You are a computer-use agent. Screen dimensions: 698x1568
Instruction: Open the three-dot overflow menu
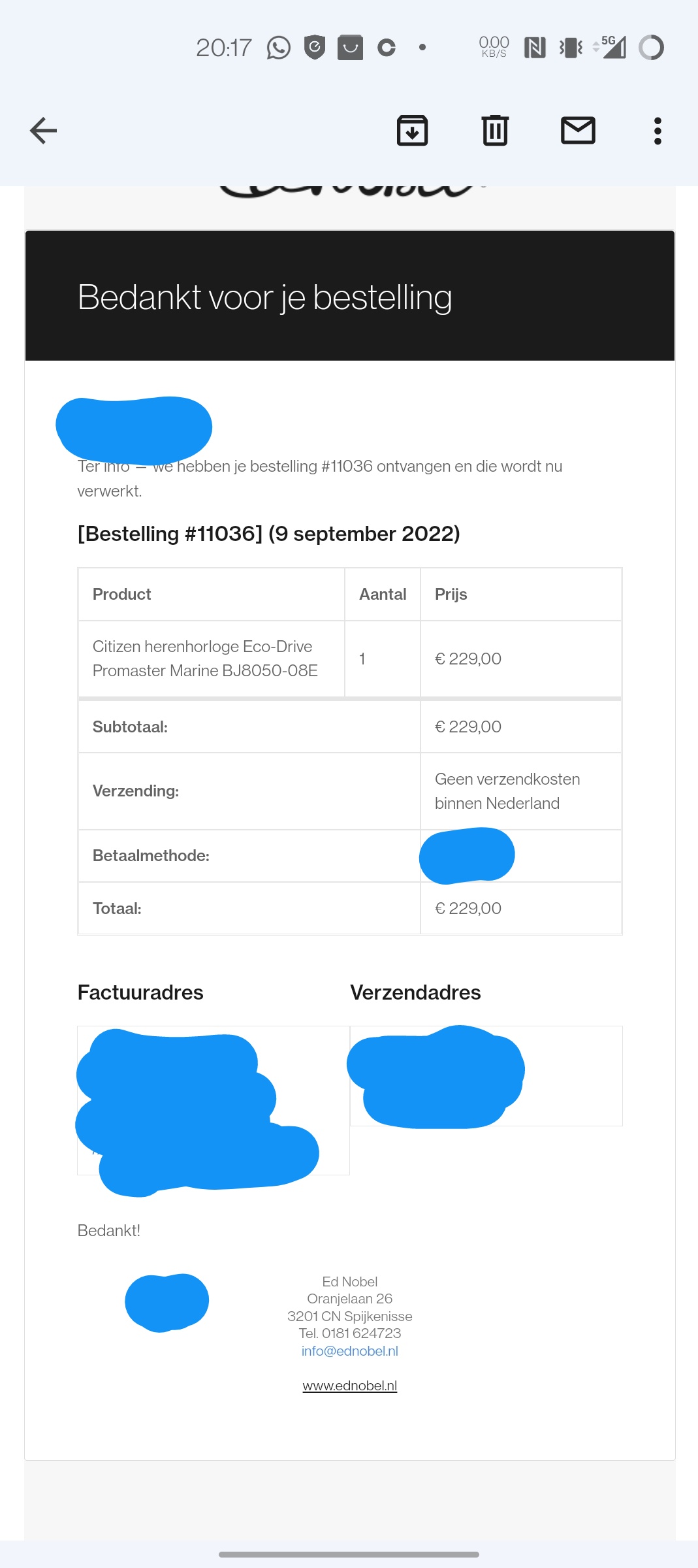(658, 131)
